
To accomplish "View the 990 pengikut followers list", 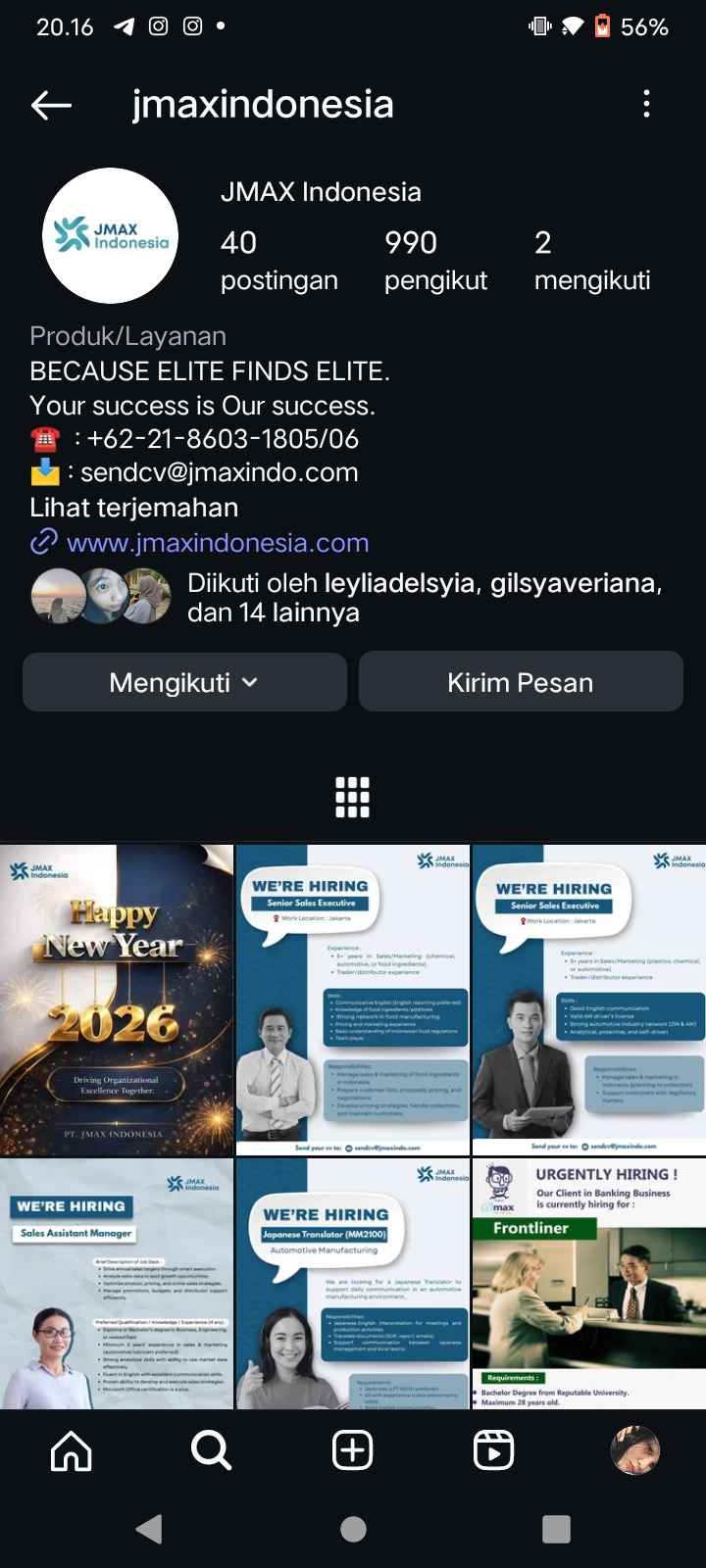I will pyautogui.click(x=434, y=260).
